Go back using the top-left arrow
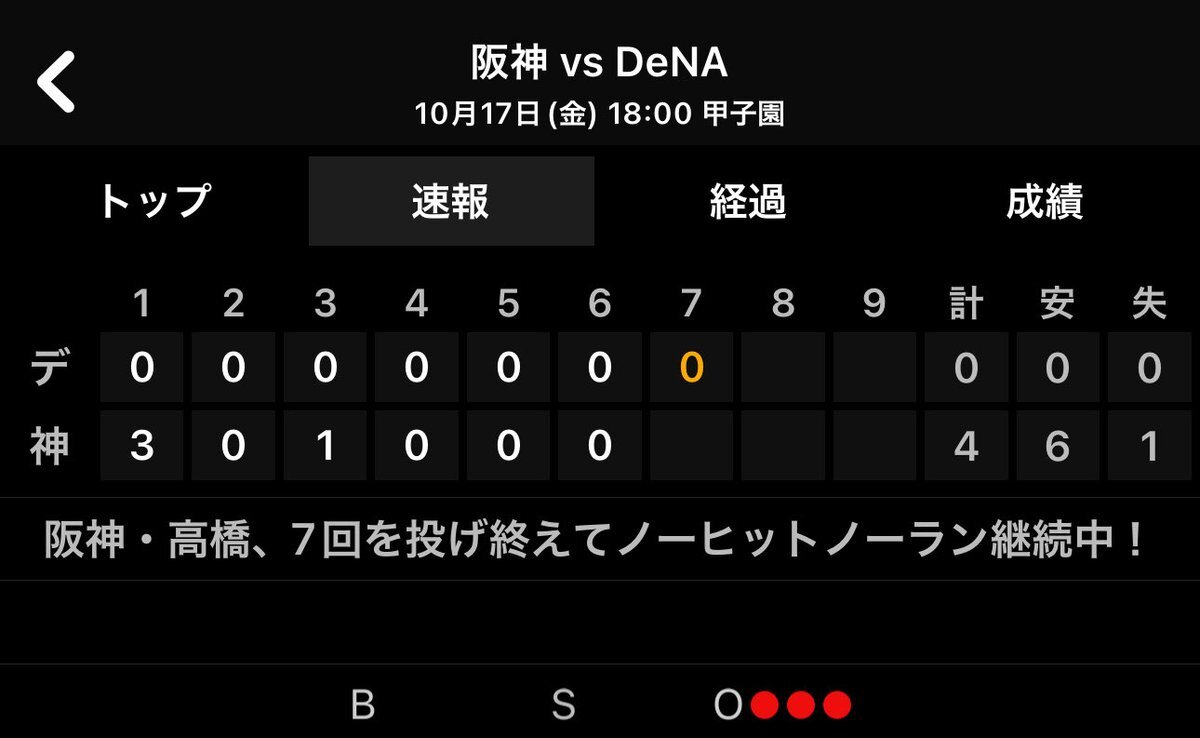Image resolution: width=1200 pixels, height=738 pixels. click(x=57, y=82)
